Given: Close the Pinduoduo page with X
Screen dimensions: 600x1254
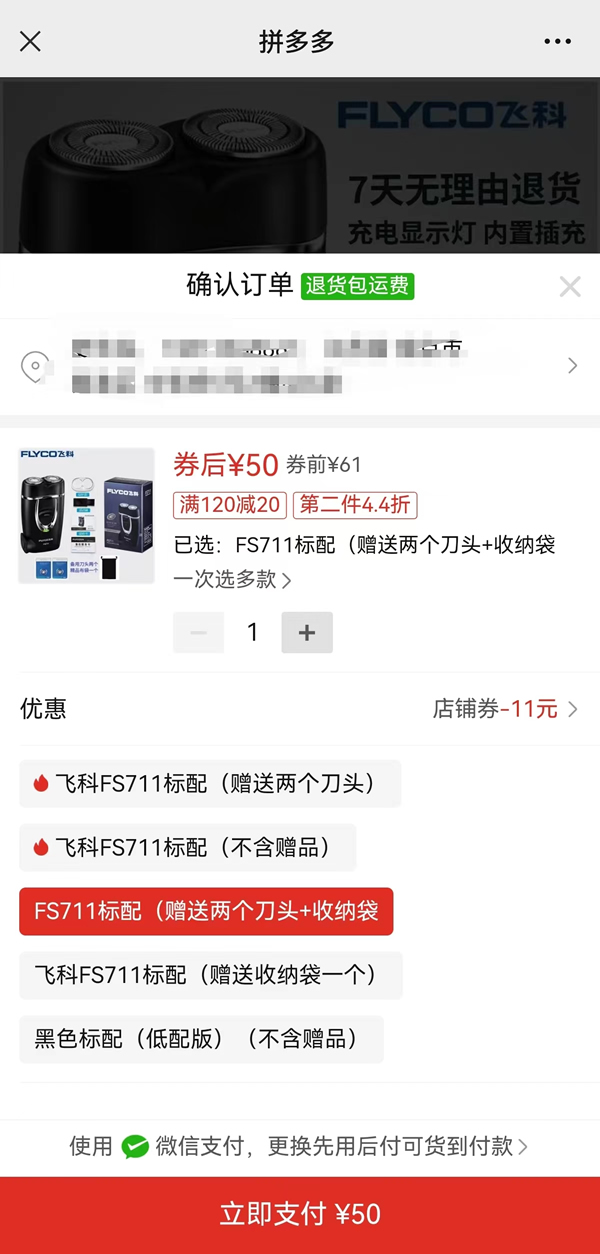Looking at the screenshot, I should 31,41.
